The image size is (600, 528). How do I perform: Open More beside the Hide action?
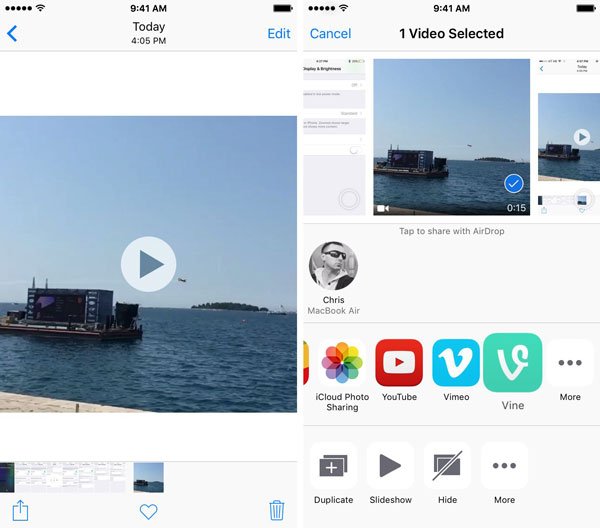tap(504, 466)
